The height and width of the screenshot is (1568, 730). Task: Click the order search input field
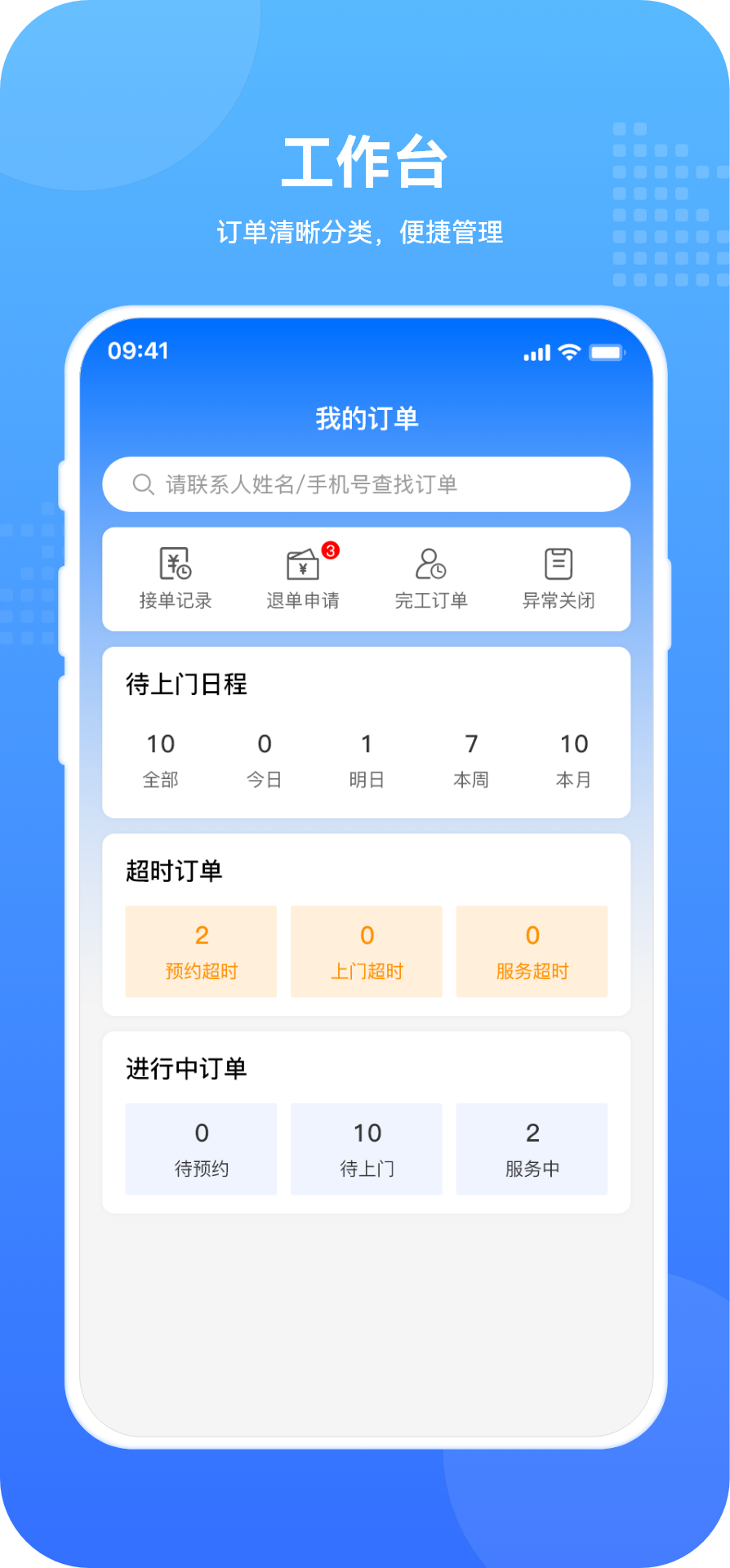(x=366, y=483)
